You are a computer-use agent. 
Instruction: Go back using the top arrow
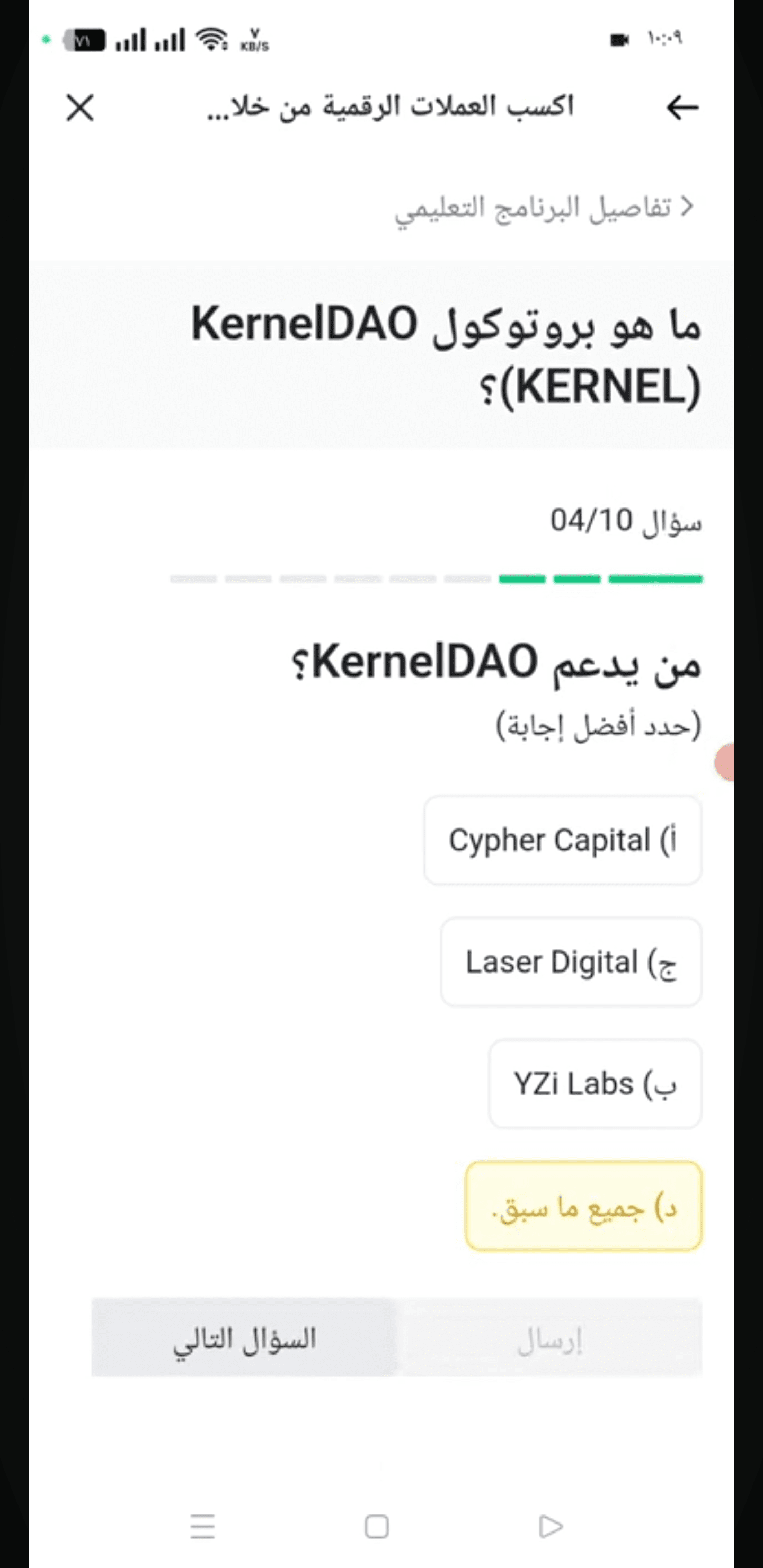coord(682,108)
